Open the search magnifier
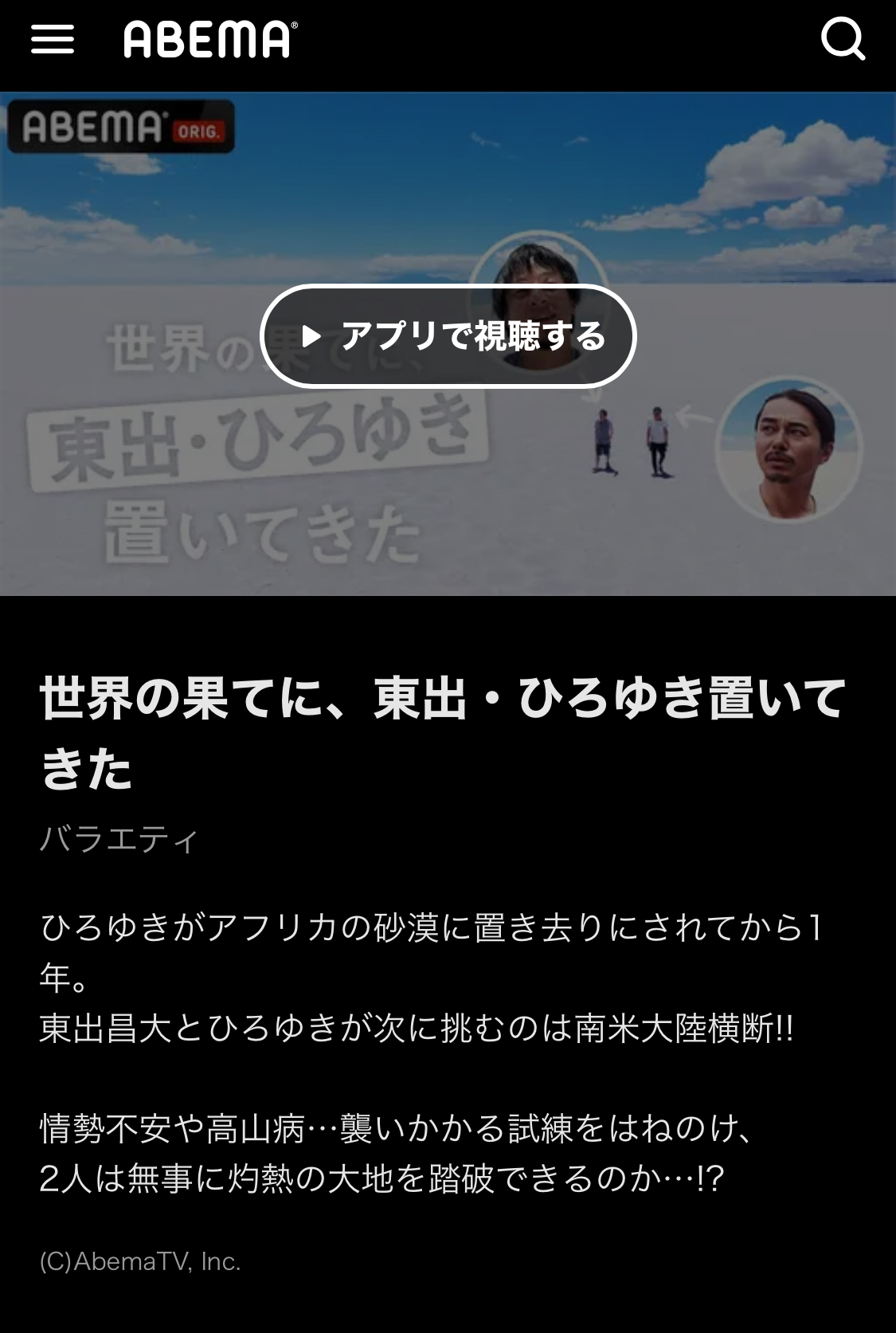 pyautogui.click(x=843, y=39)
